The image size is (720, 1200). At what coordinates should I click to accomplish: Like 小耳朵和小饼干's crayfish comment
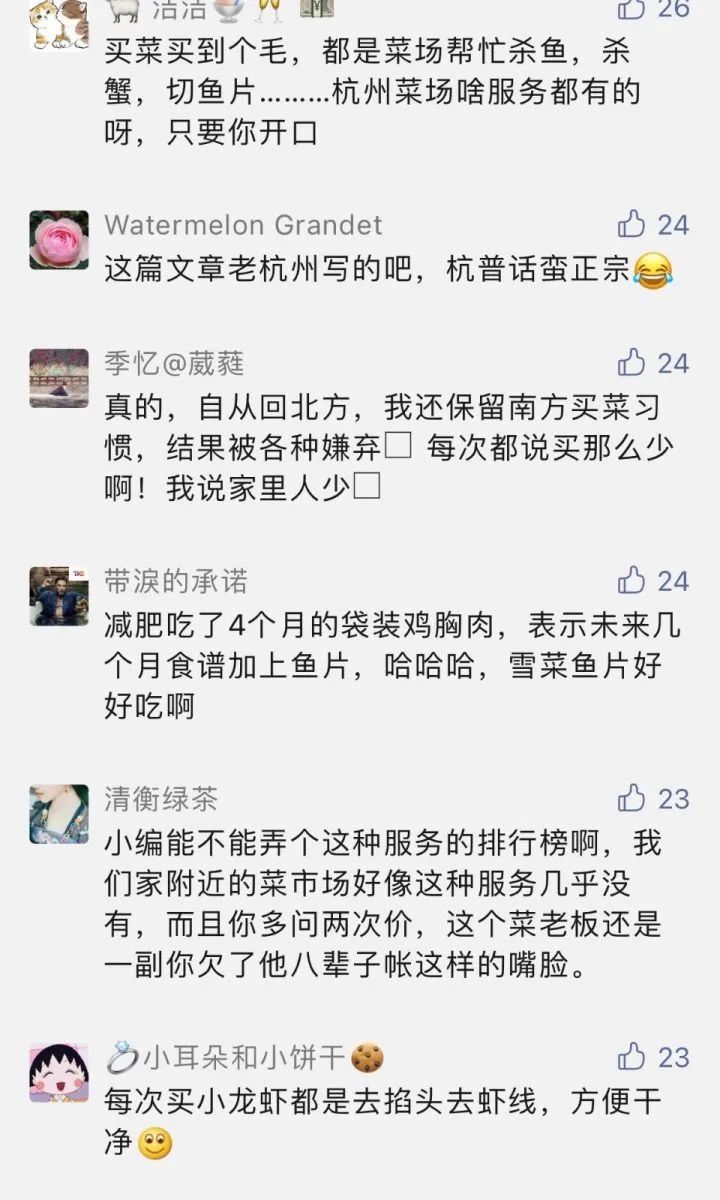click(x=633, y=1056)
